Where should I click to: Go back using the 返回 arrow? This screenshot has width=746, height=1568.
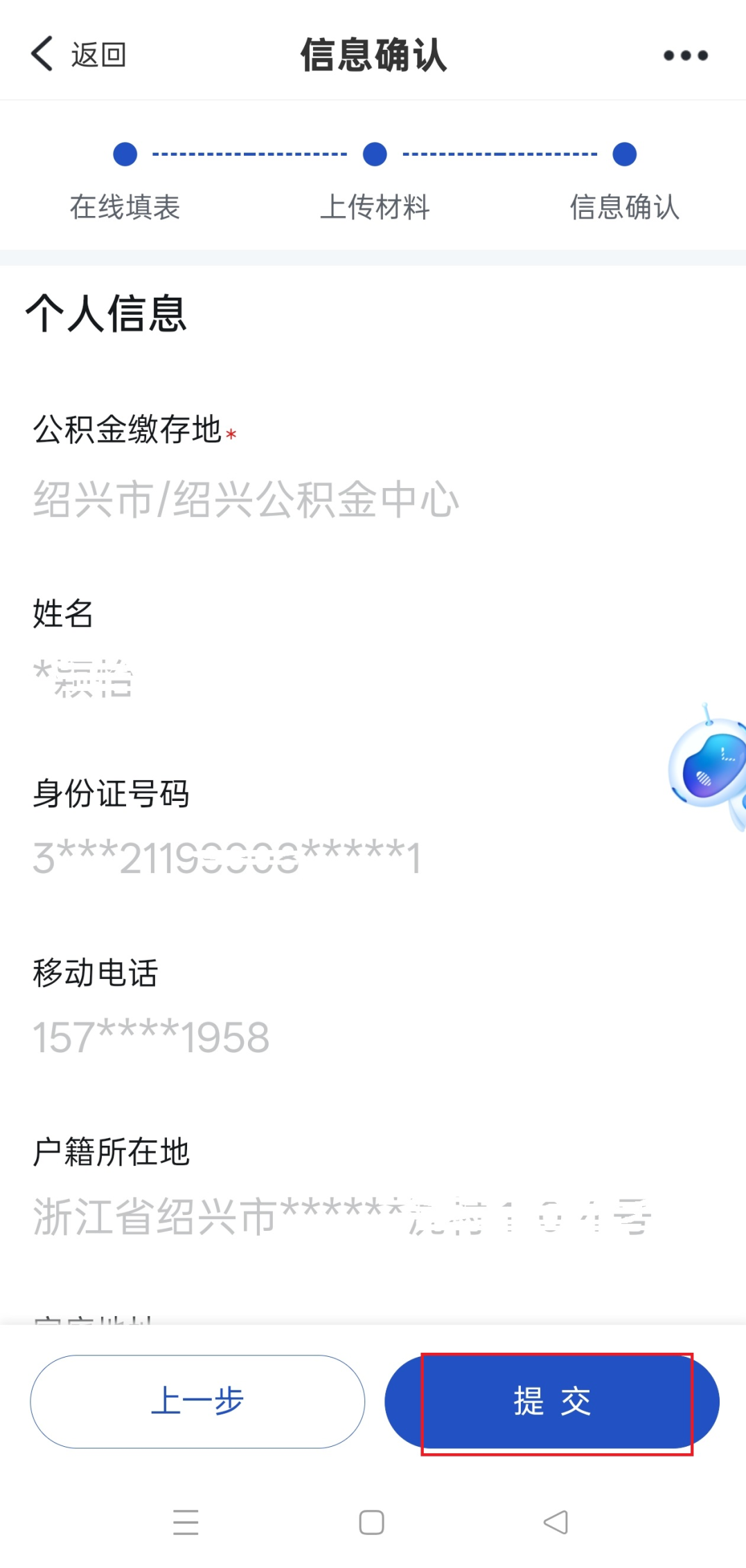coord(43,54)
